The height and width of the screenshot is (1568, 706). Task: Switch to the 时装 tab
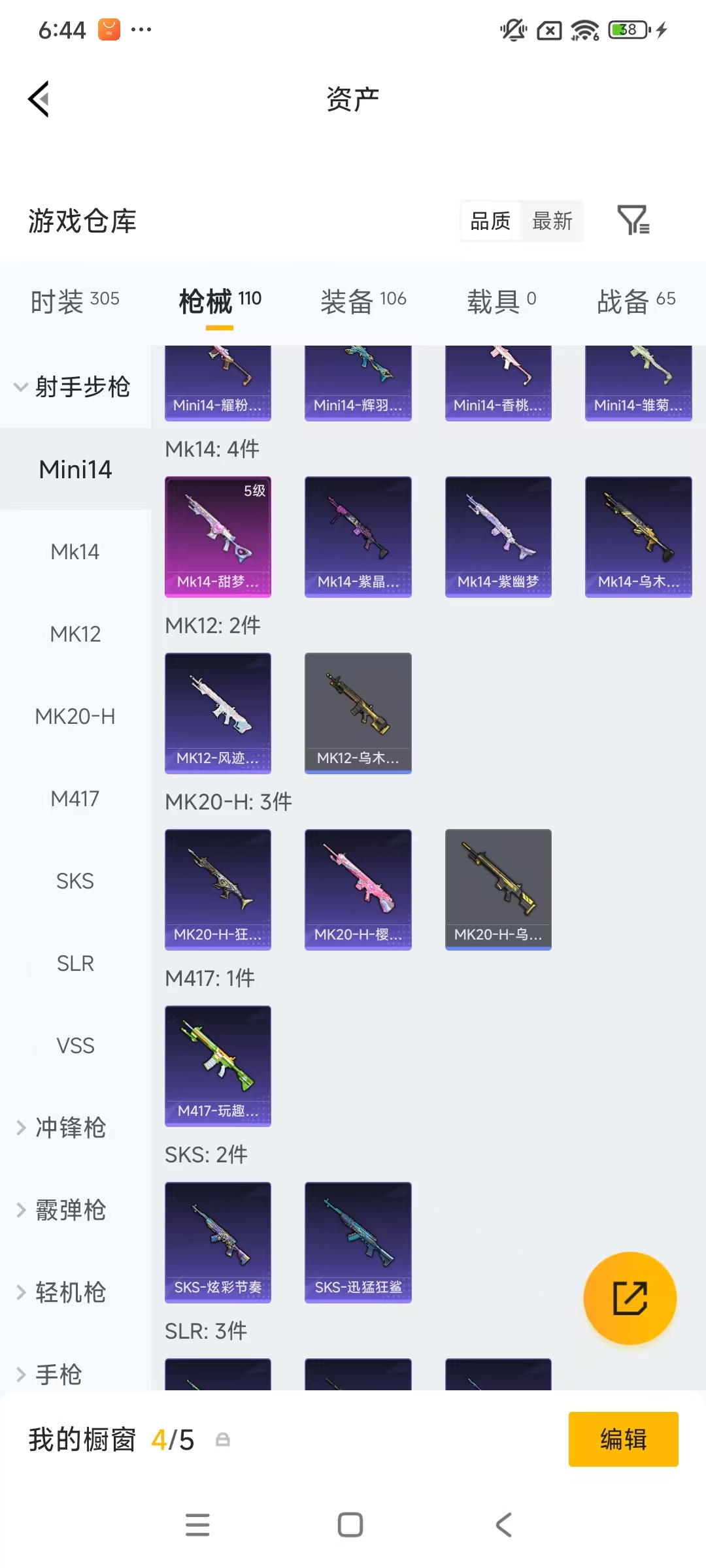75,301
